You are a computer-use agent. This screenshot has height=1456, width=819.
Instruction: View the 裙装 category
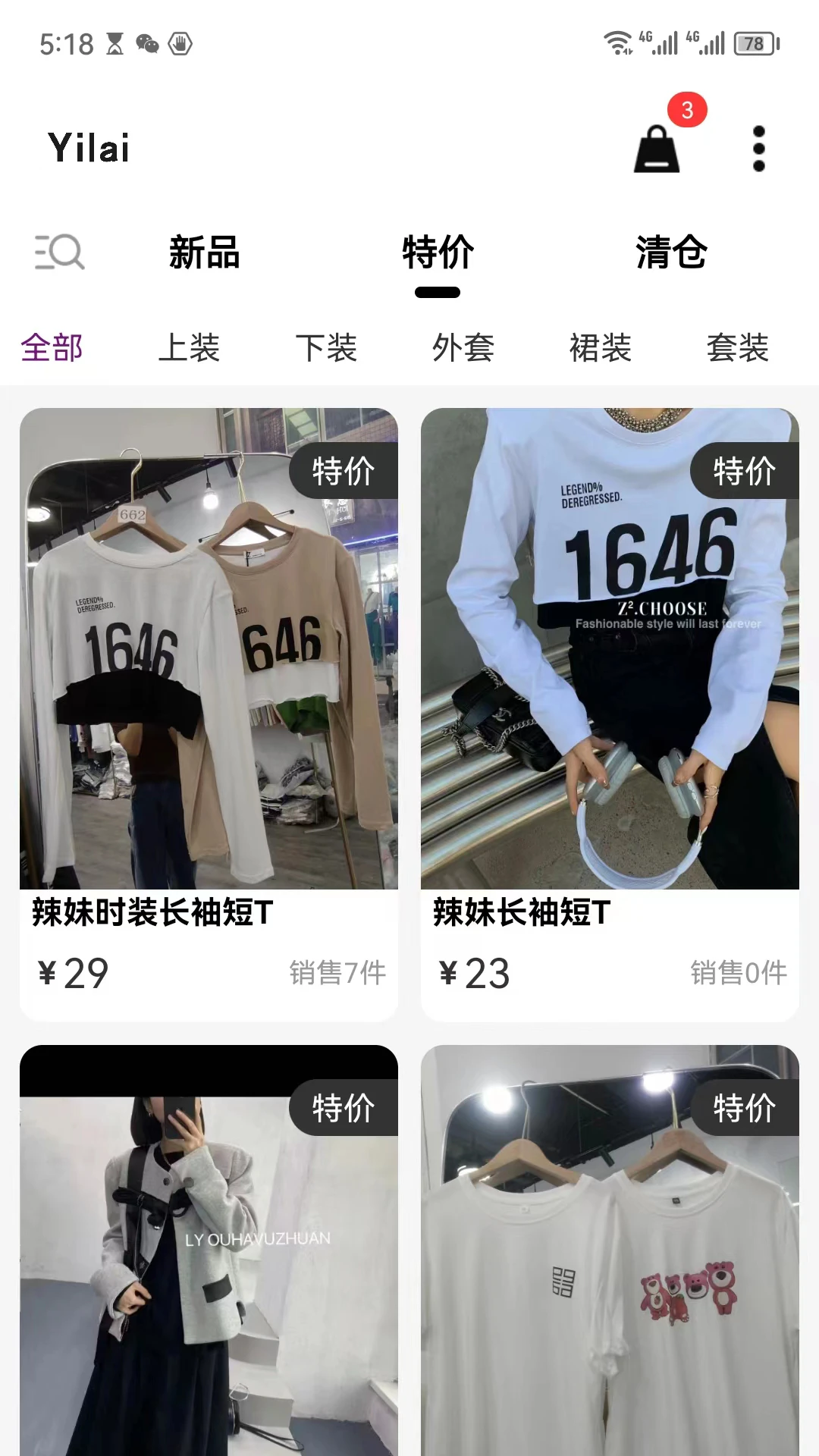[601, 348]
